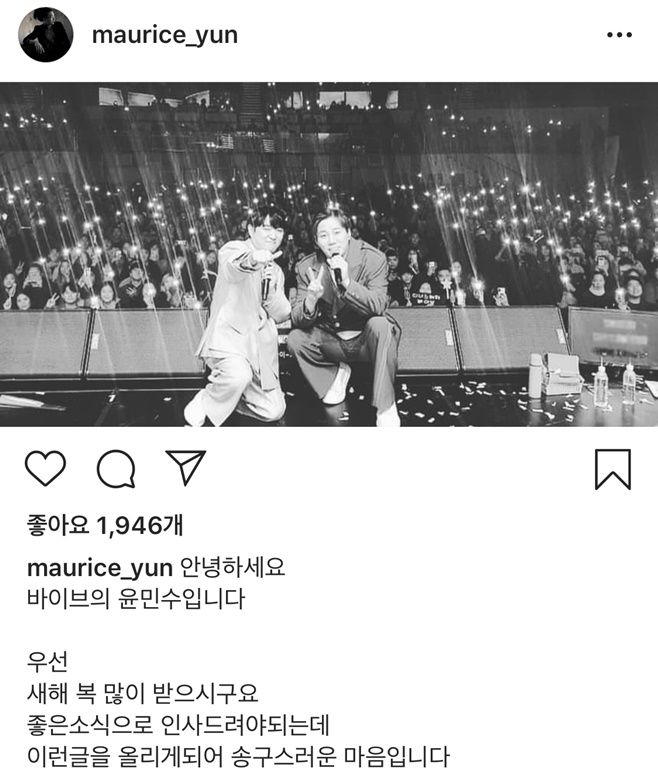Tap the concert photo in the post
This screenshot has width=658, height=769.
(329, 255)
